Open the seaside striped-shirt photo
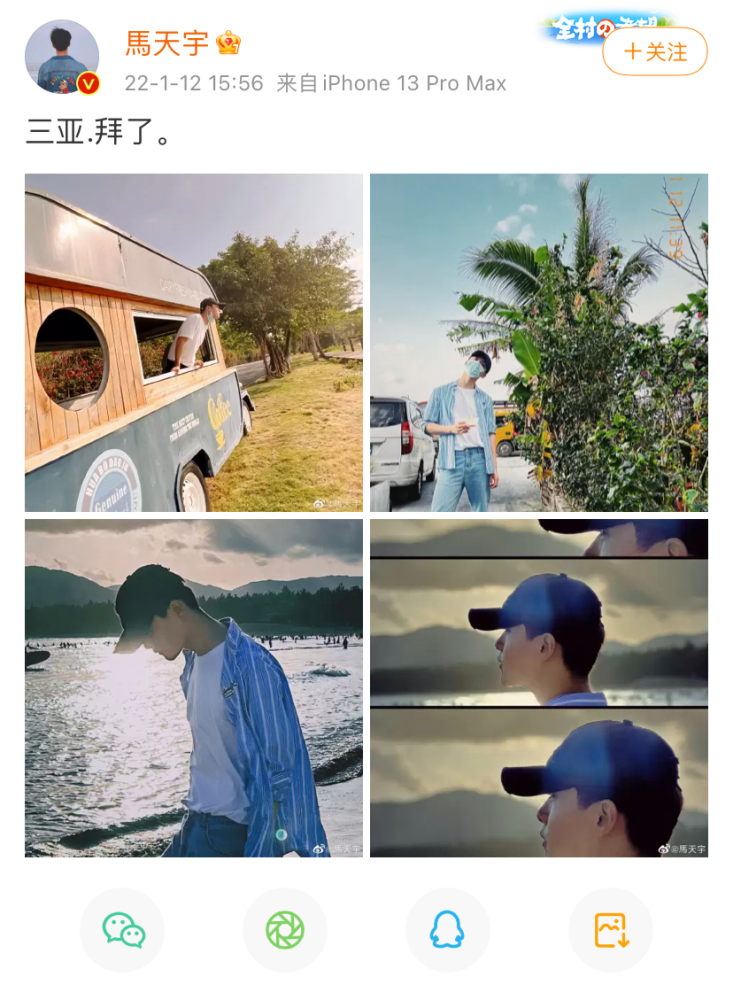Viewport: 733px width, 1000px height. click(194, 687)
